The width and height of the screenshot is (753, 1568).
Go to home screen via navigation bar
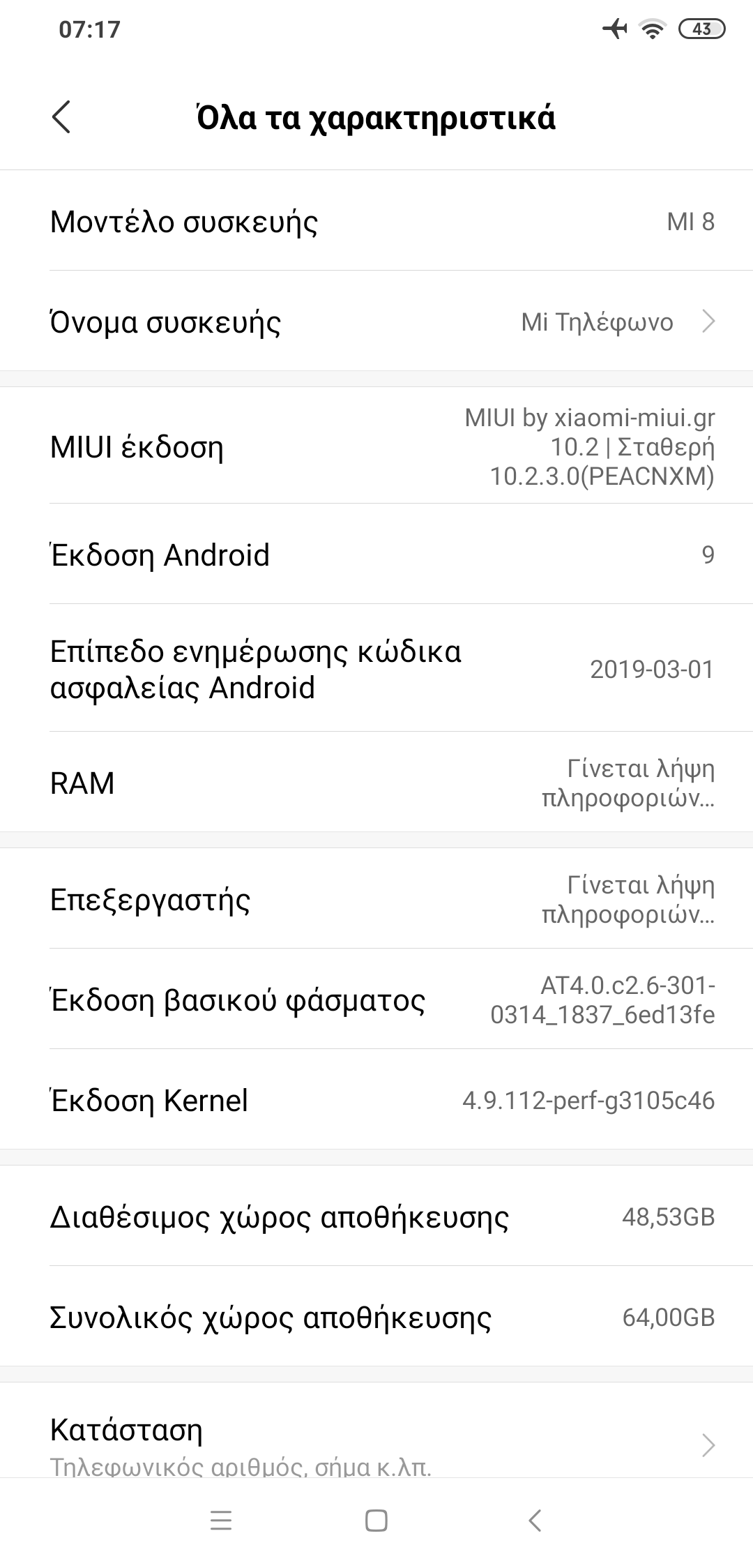tap(376, 1521)
